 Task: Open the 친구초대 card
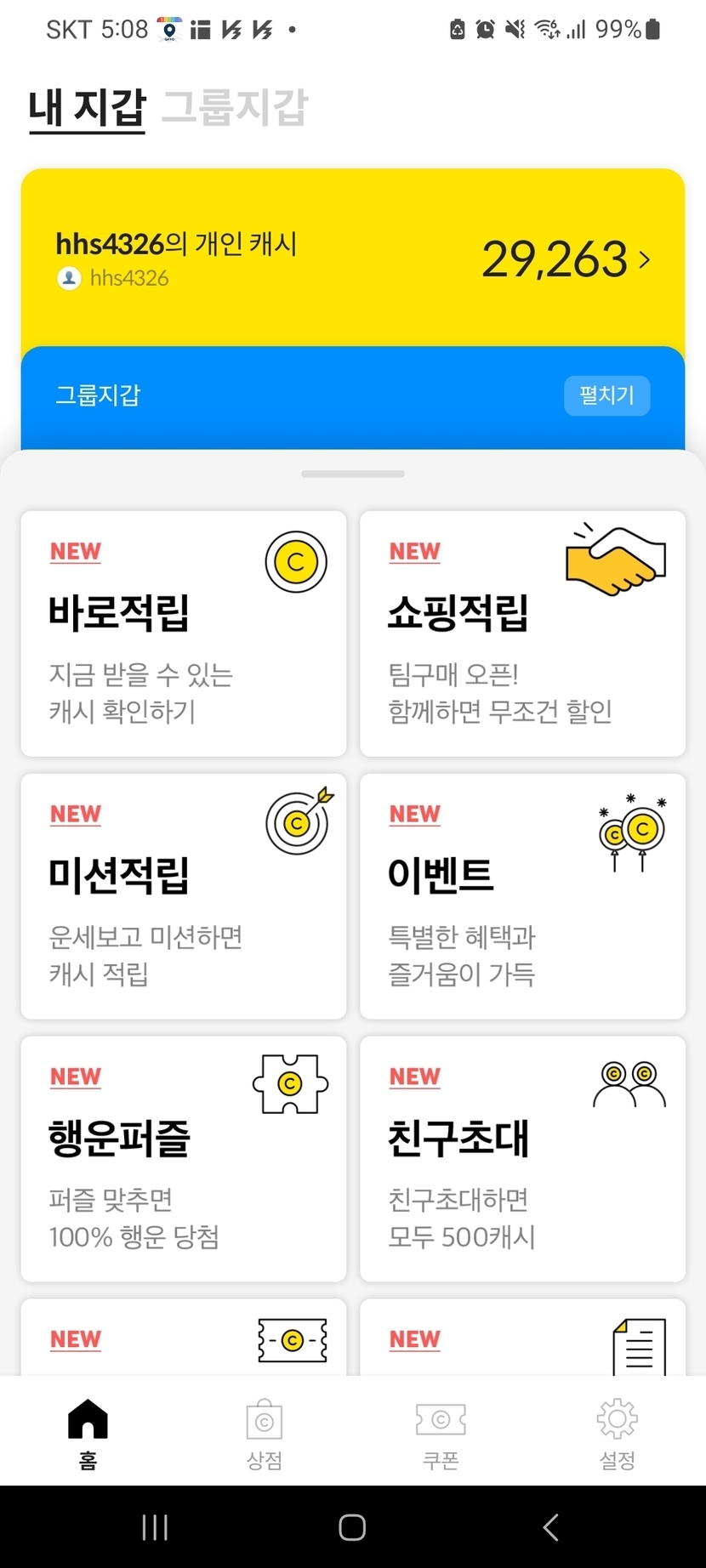pos(522,1158)
